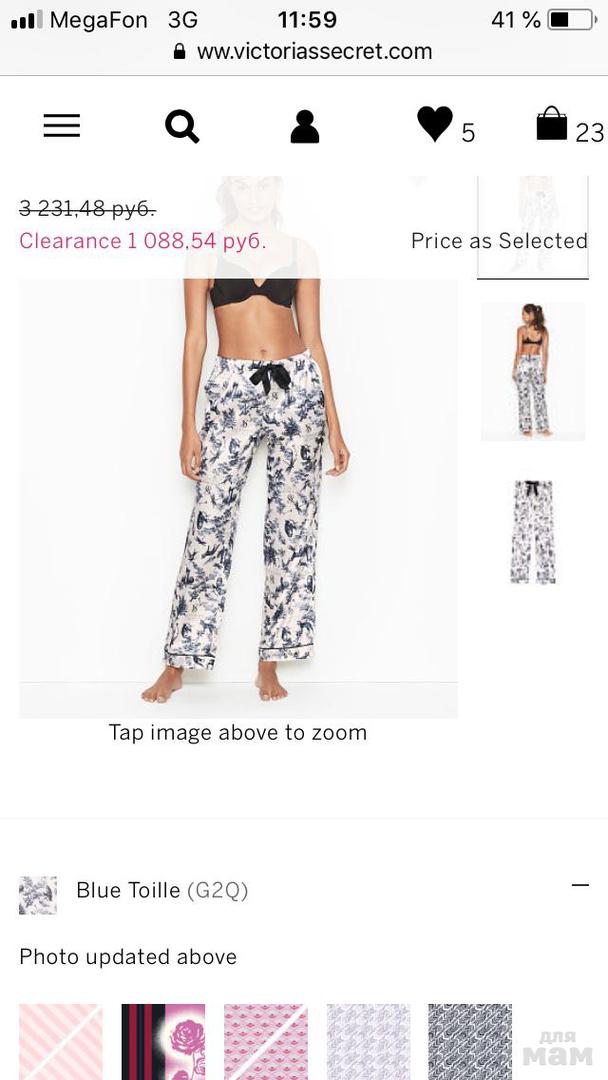Open the hamburger navigation menu
Image resolution: width=608 pixels, height=1080 pixels.
61,126
